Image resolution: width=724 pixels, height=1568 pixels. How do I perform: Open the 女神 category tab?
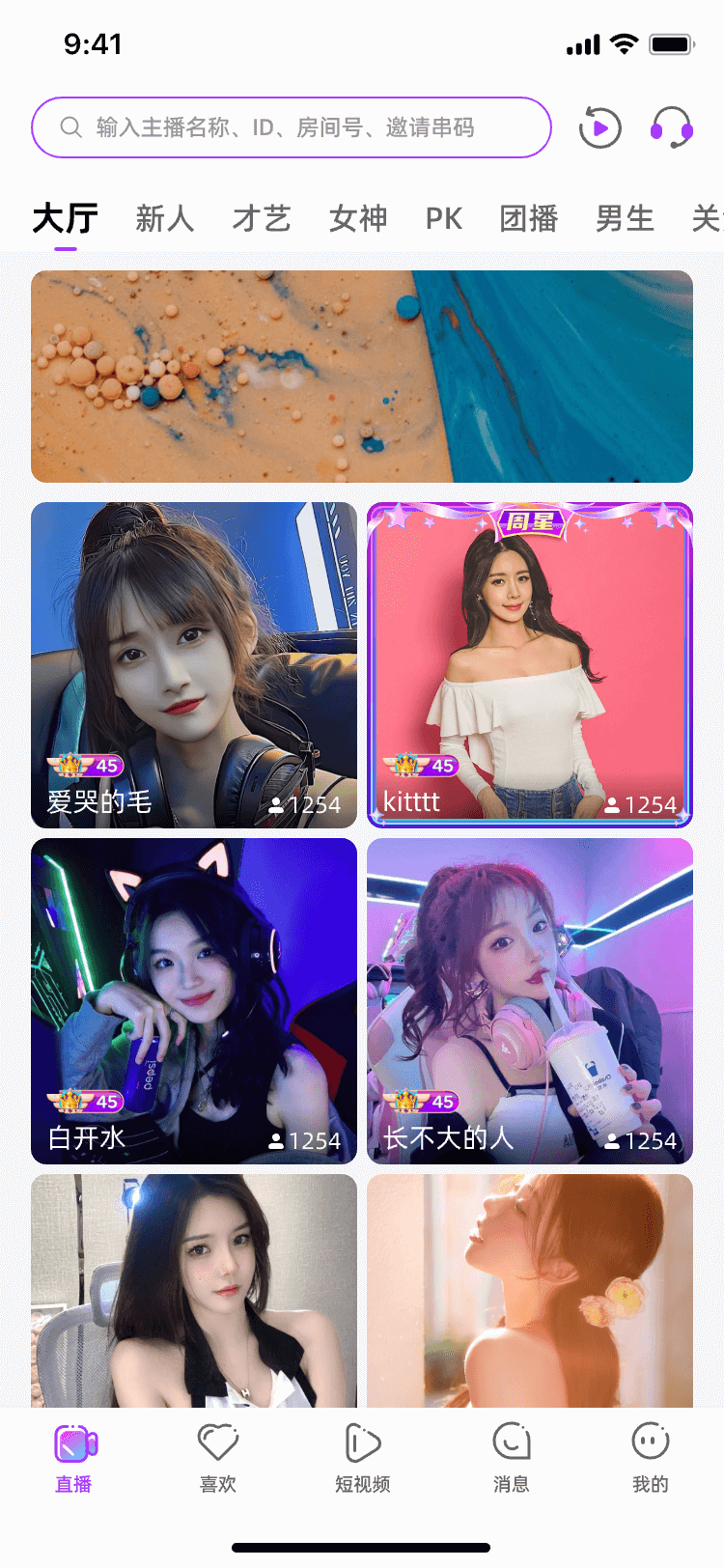[357, 218]
